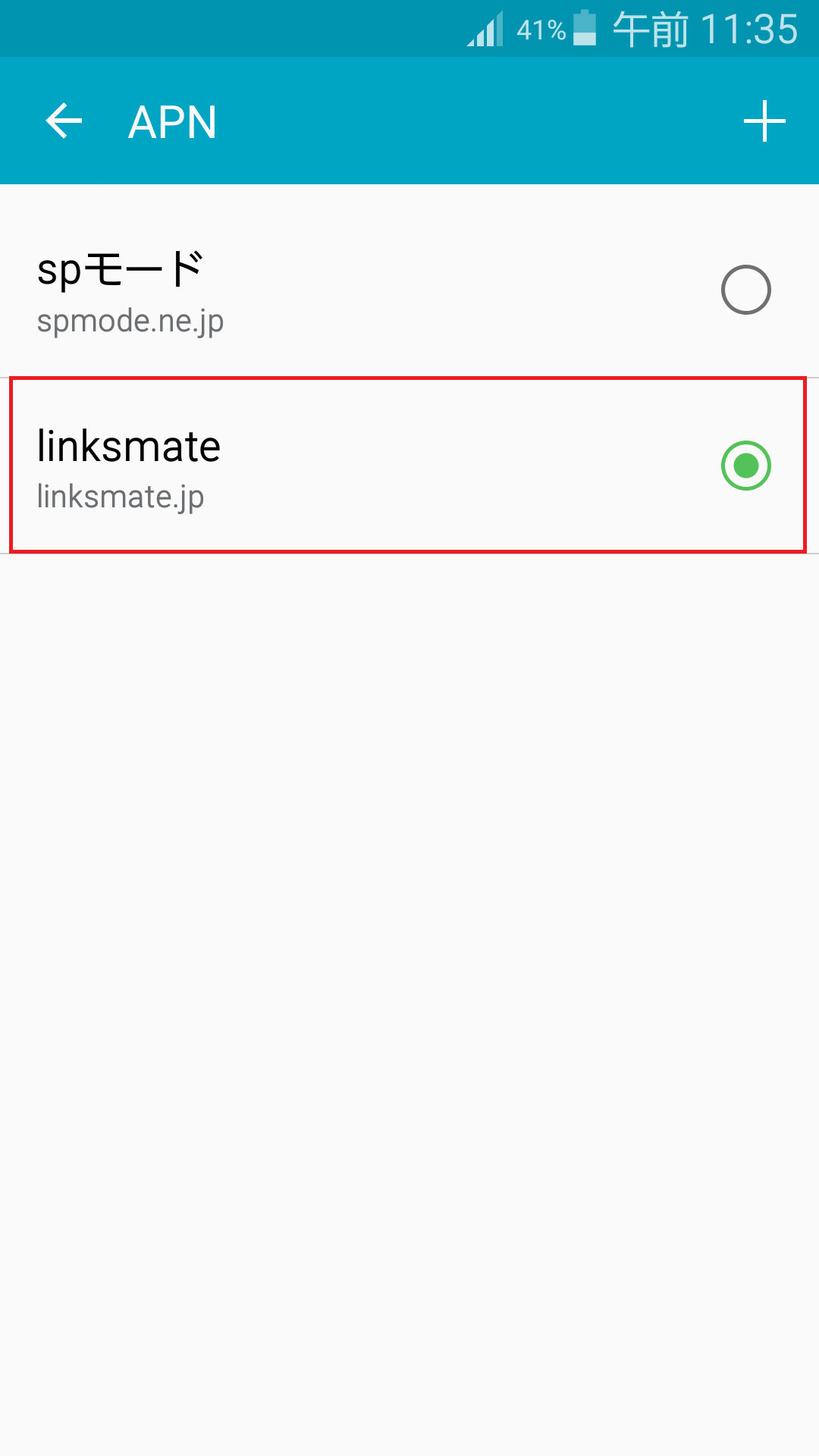Screen dimensions: 819x1456
Task: Select the linksmate radio button
Action: (745, 466)
